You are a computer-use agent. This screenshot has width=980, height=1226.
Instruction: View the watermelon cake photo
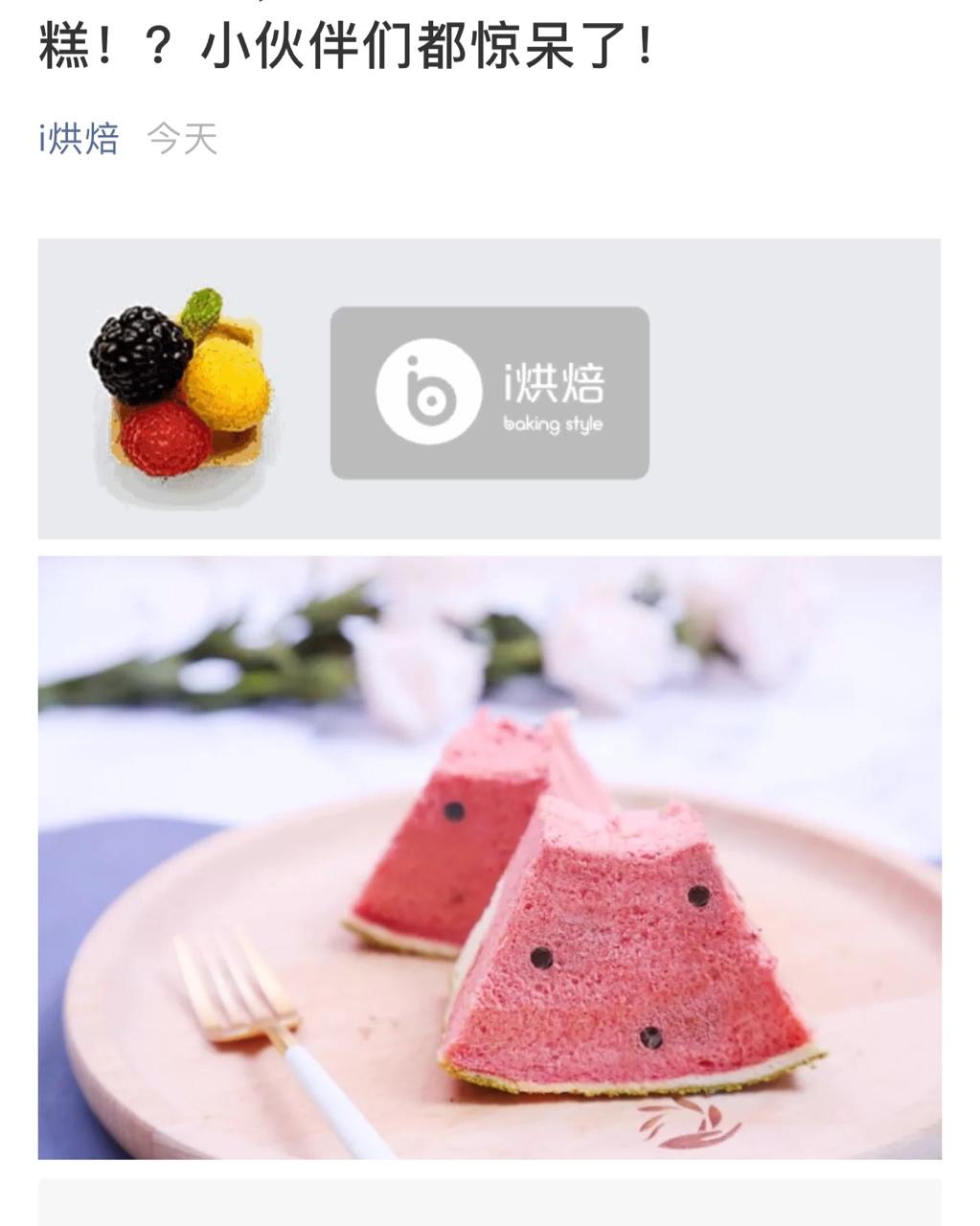[x=490, y=857]
